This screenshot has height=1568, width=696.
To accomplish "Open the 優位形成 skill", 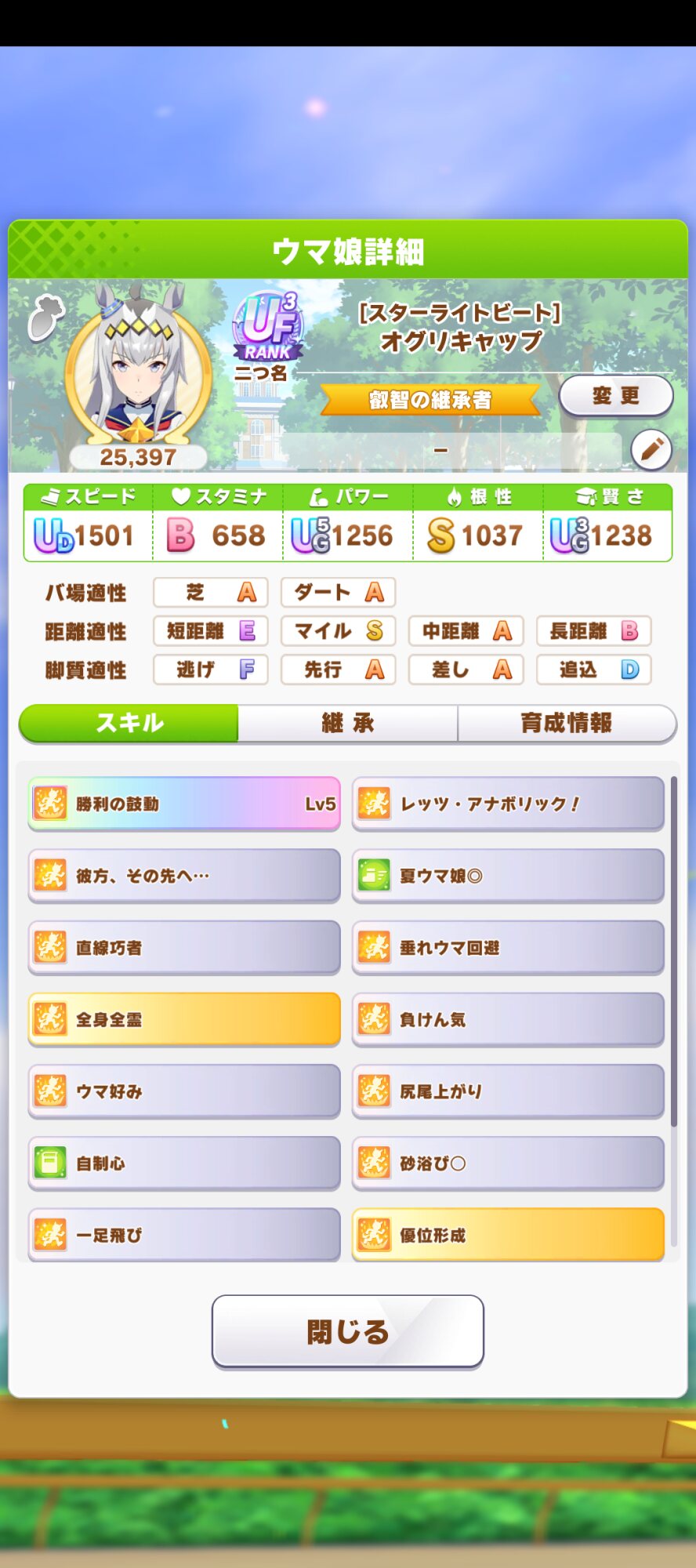I will (508, 1235).
